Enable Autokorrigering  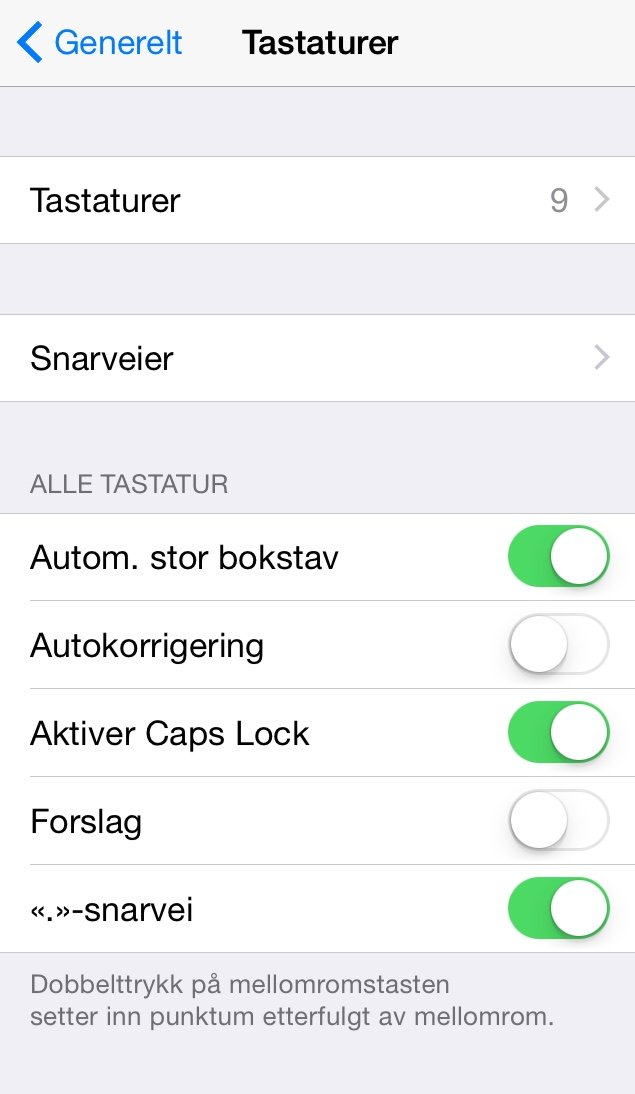pos(558,645)
